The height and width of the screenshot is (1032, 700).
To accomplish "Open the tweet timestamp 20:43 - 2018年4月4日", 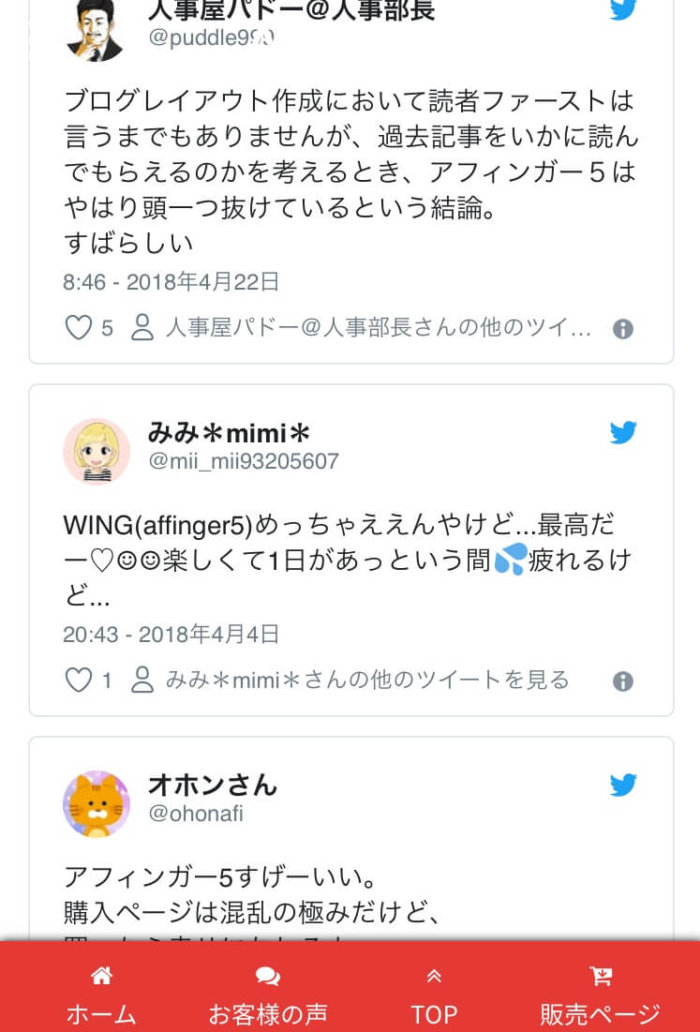I will coord(171,634).
